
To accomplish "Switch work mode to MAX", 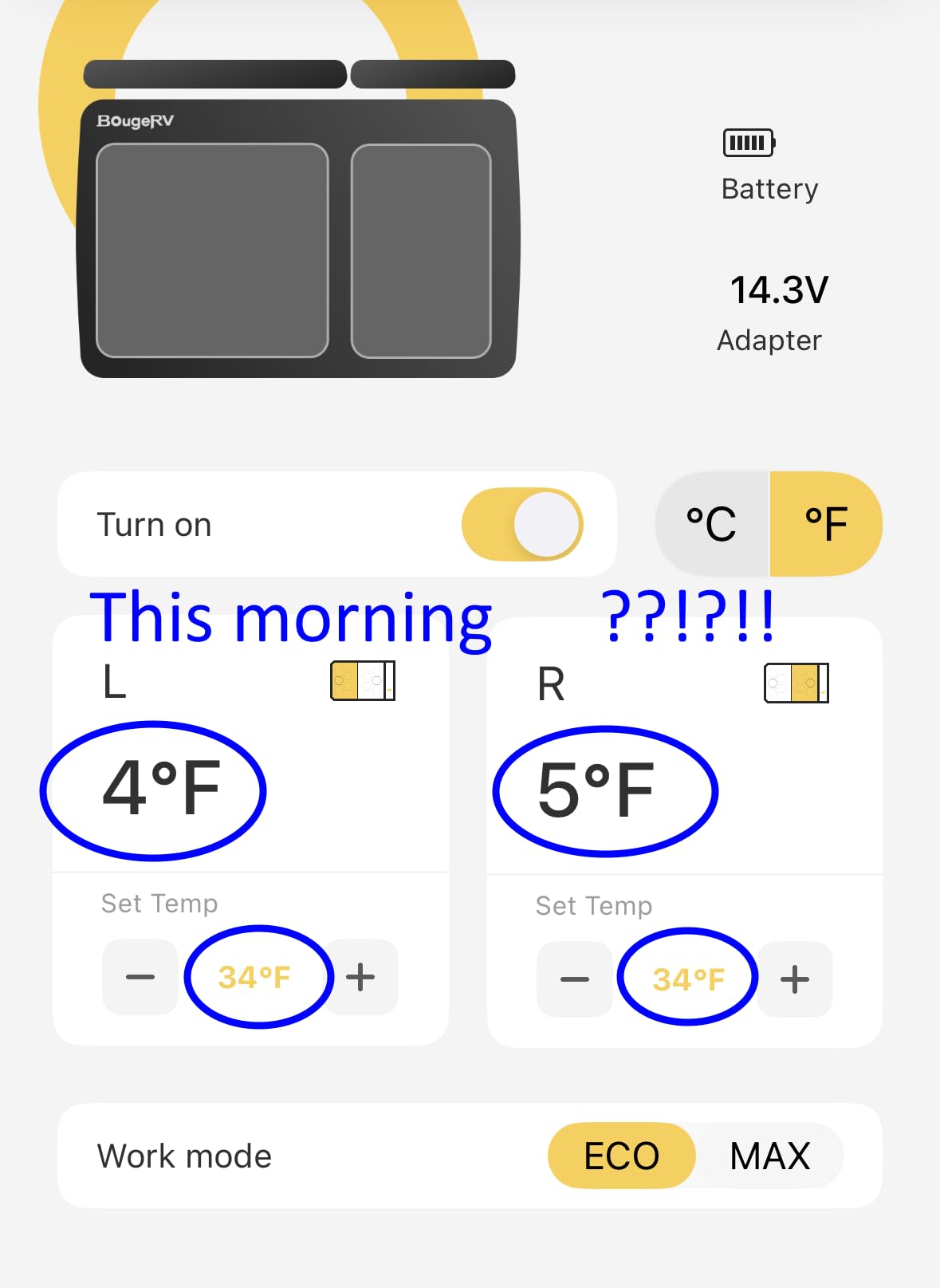I will click(769, 1156).
